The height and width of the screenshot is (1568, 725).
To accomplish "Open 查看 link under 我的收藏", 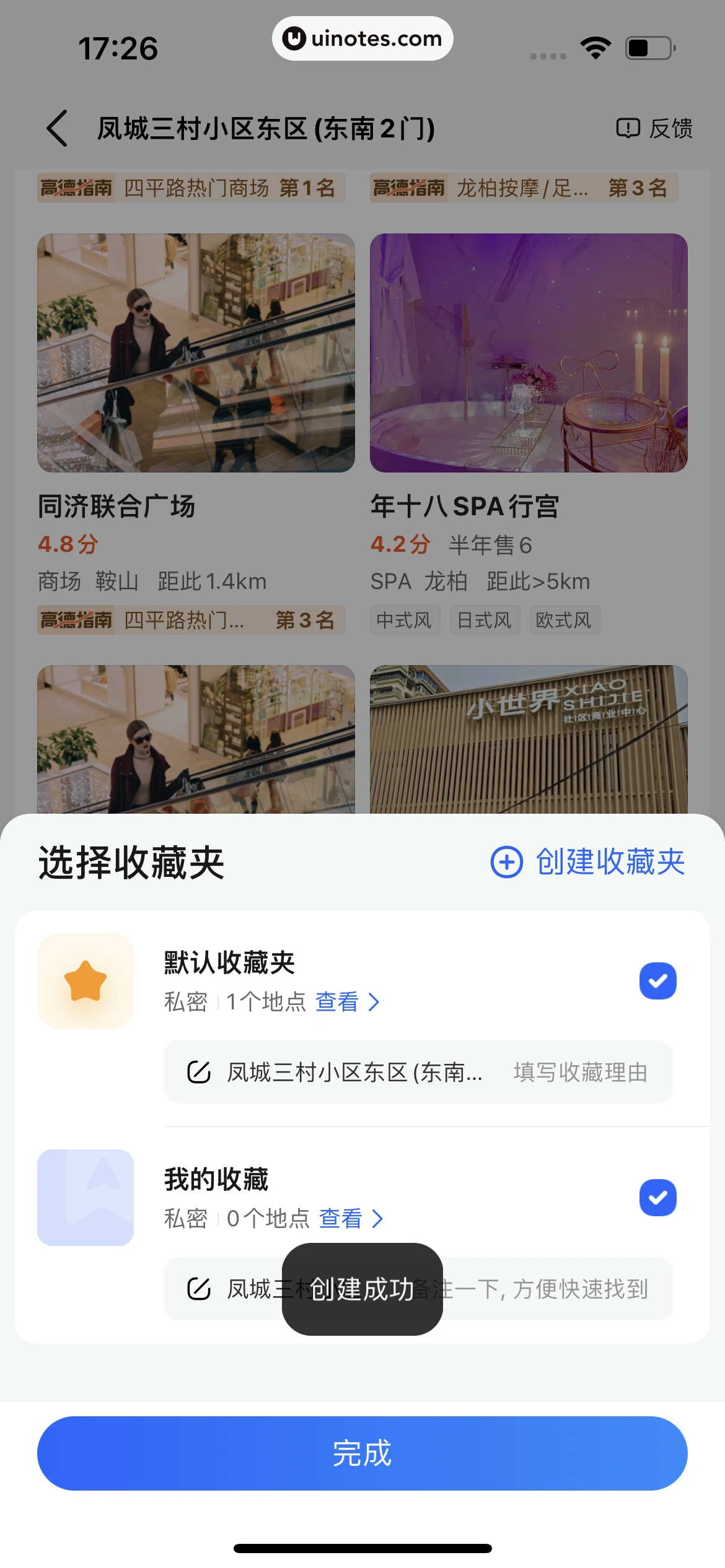I will 351,1219.
